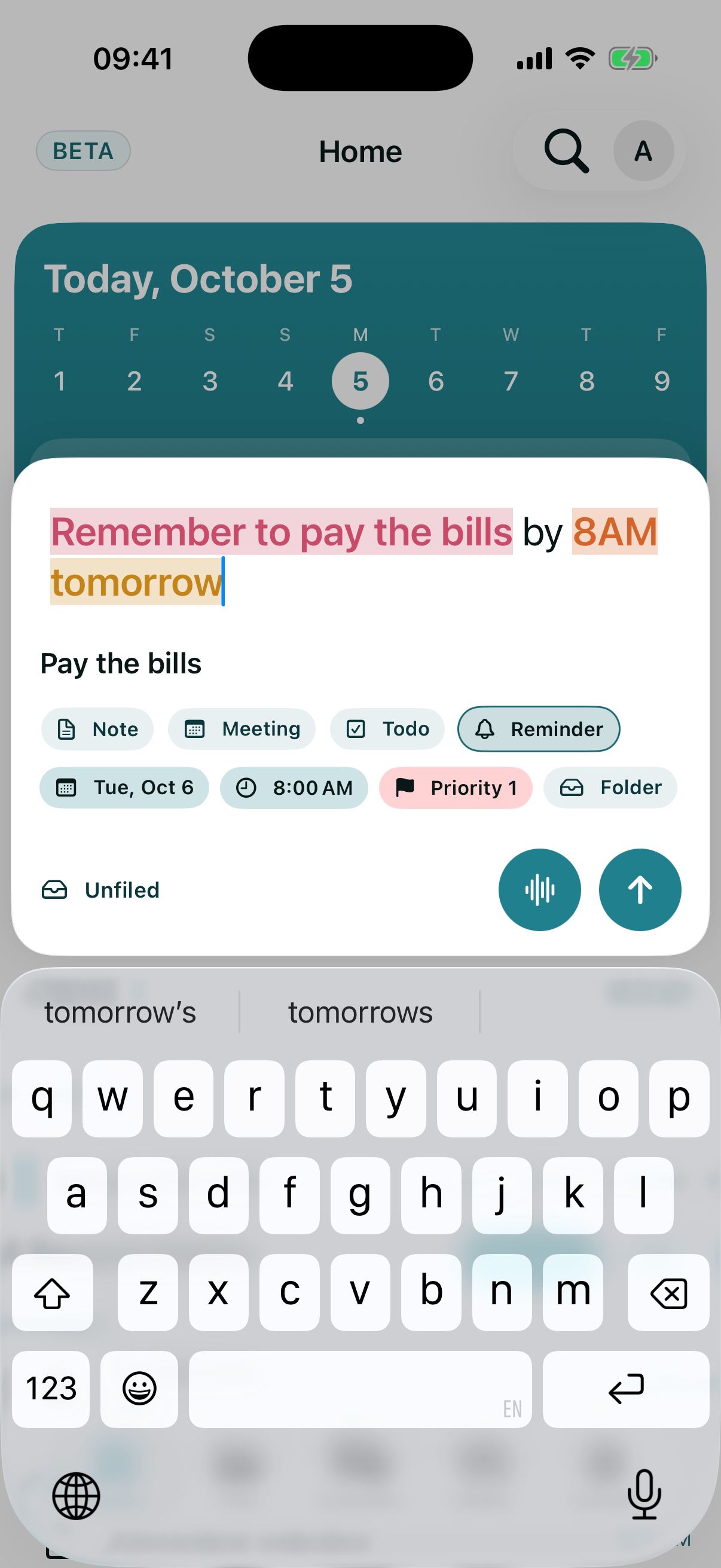Image resolution: width=721 pixels, height=1568 pixels.
Task: Tap the BETA badge
Action: point(83,151)
